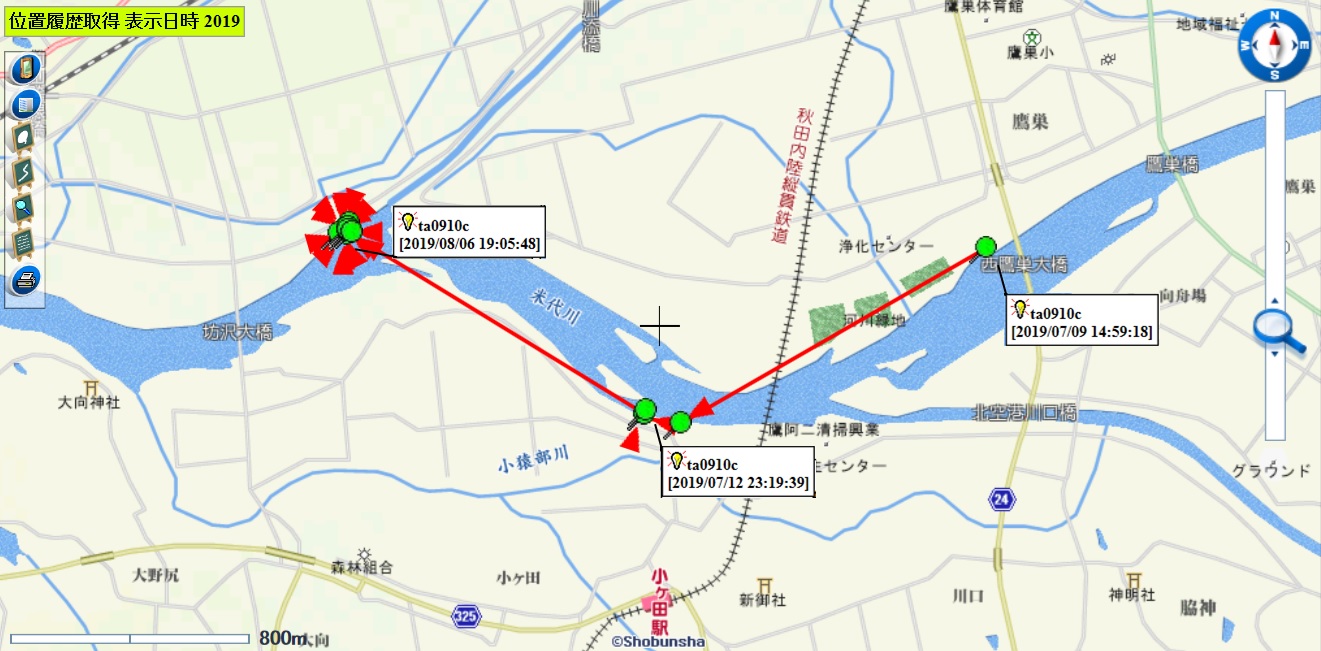This screenshot has width=1321, height=651.
Task: Open the mobile device icon in the toolbar
Action: (25, 69)
